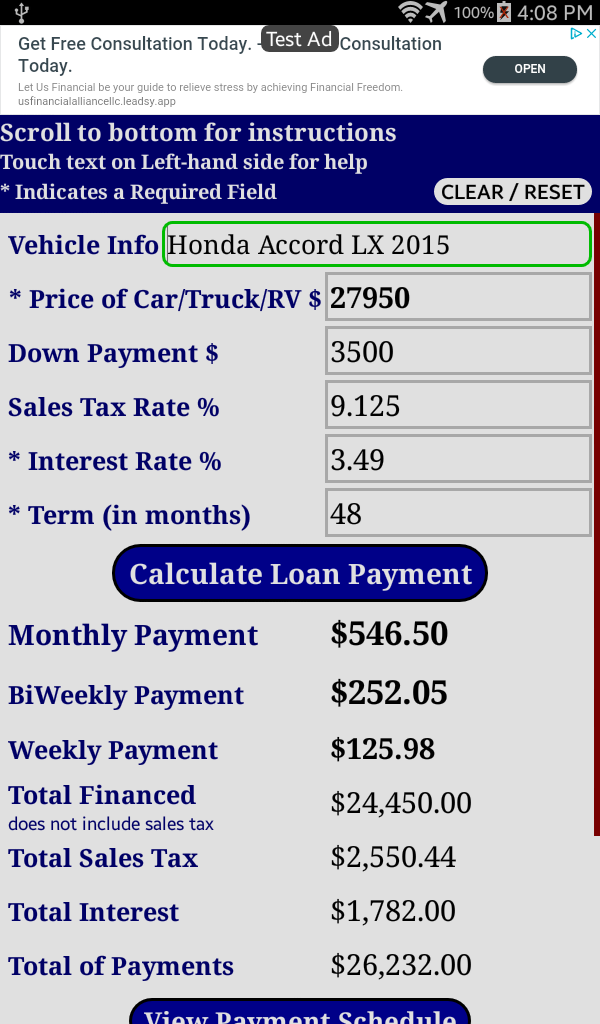Tap the CLEAR / RESET button
600x1024 pixels.
click(x=513, y=192)
